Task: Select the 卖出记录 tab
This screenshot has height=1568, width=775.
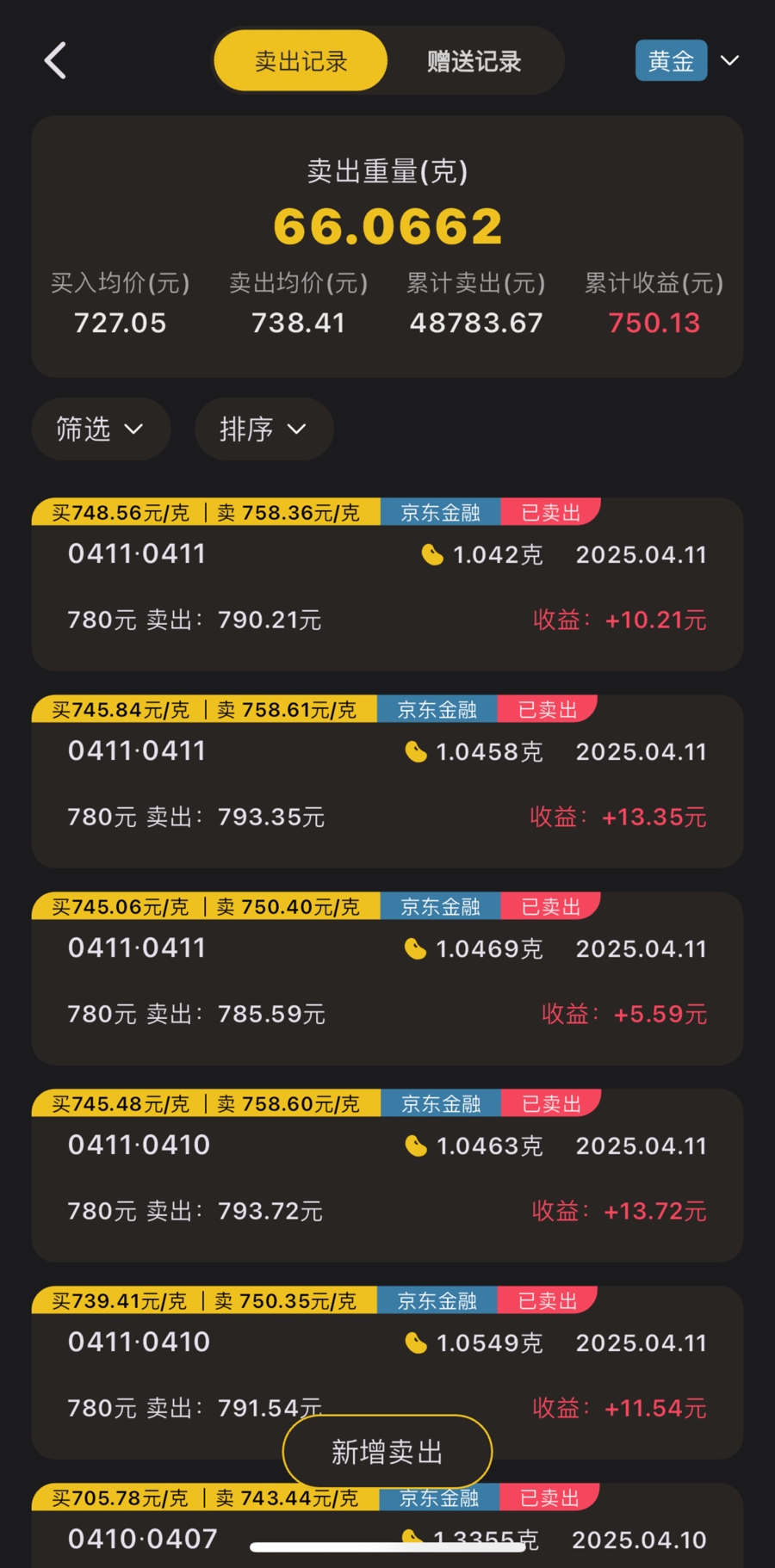Action: 301,61
